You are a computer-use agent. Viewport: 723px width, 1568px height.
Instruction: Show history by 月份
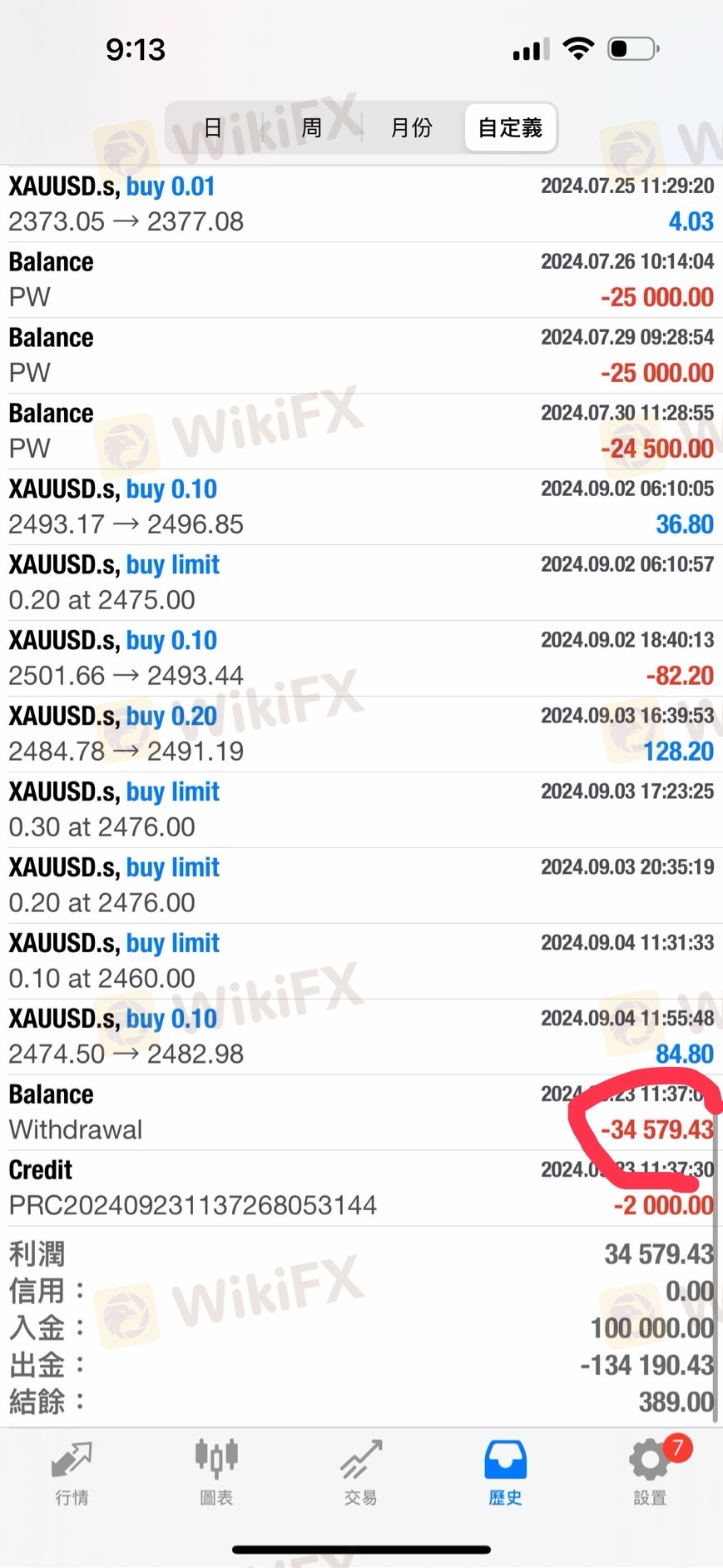tap(411, 127)
